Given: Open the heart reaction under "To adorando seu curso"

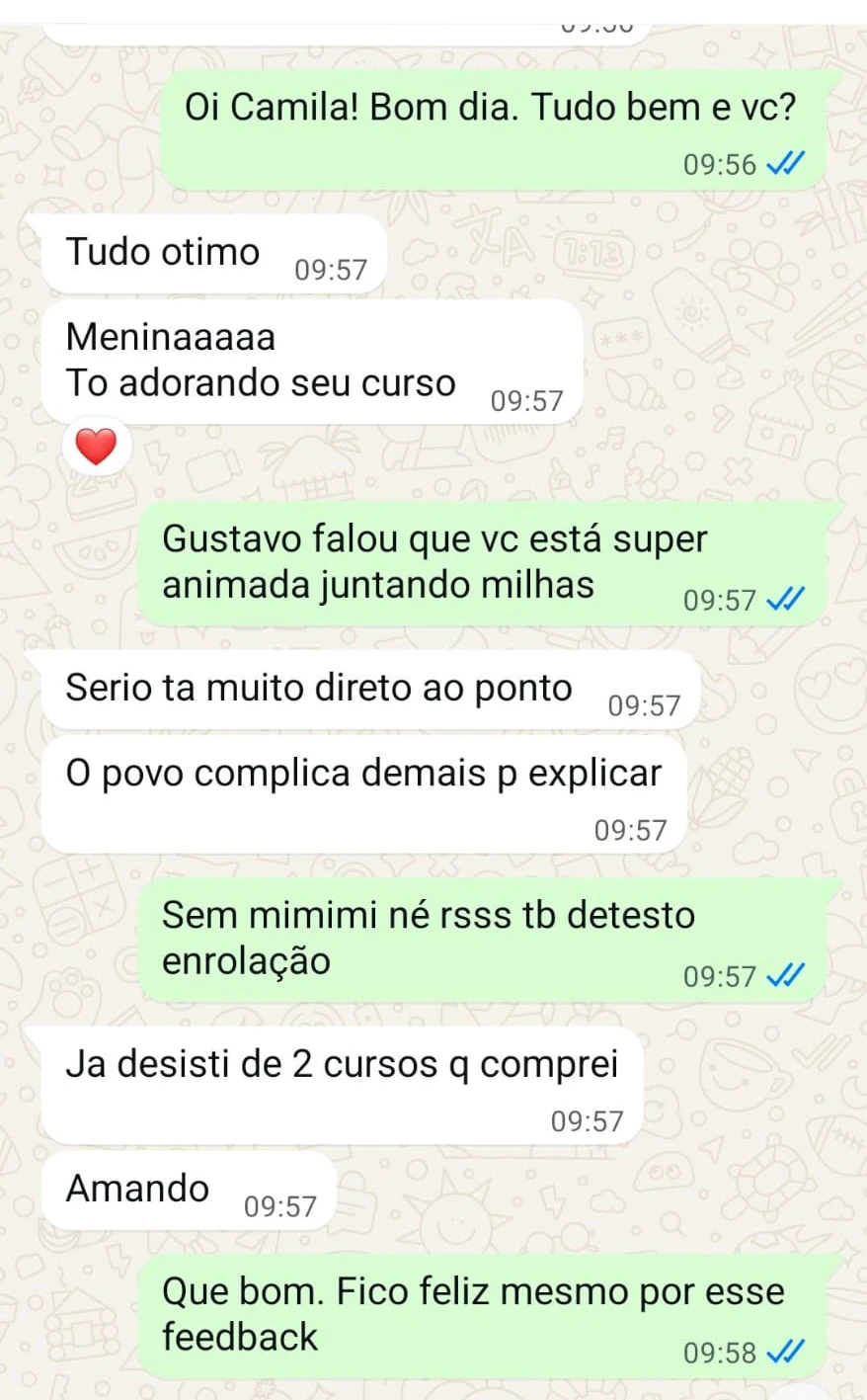Looking at the screenshot, I should click(x=96, y=448).
